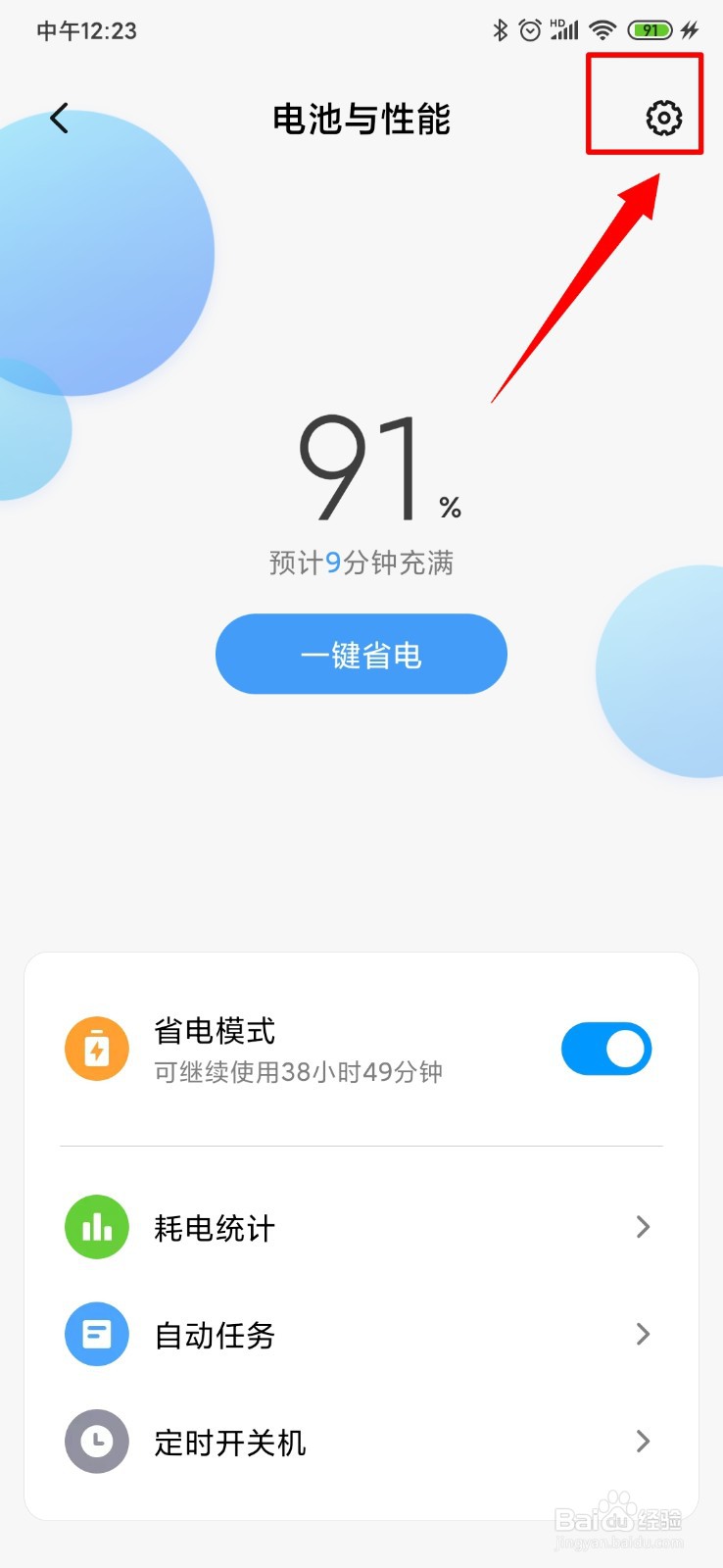The image size is (723, 1568).
Task: Open 自动任务 using the right arrow
Action: [644, 1334]
